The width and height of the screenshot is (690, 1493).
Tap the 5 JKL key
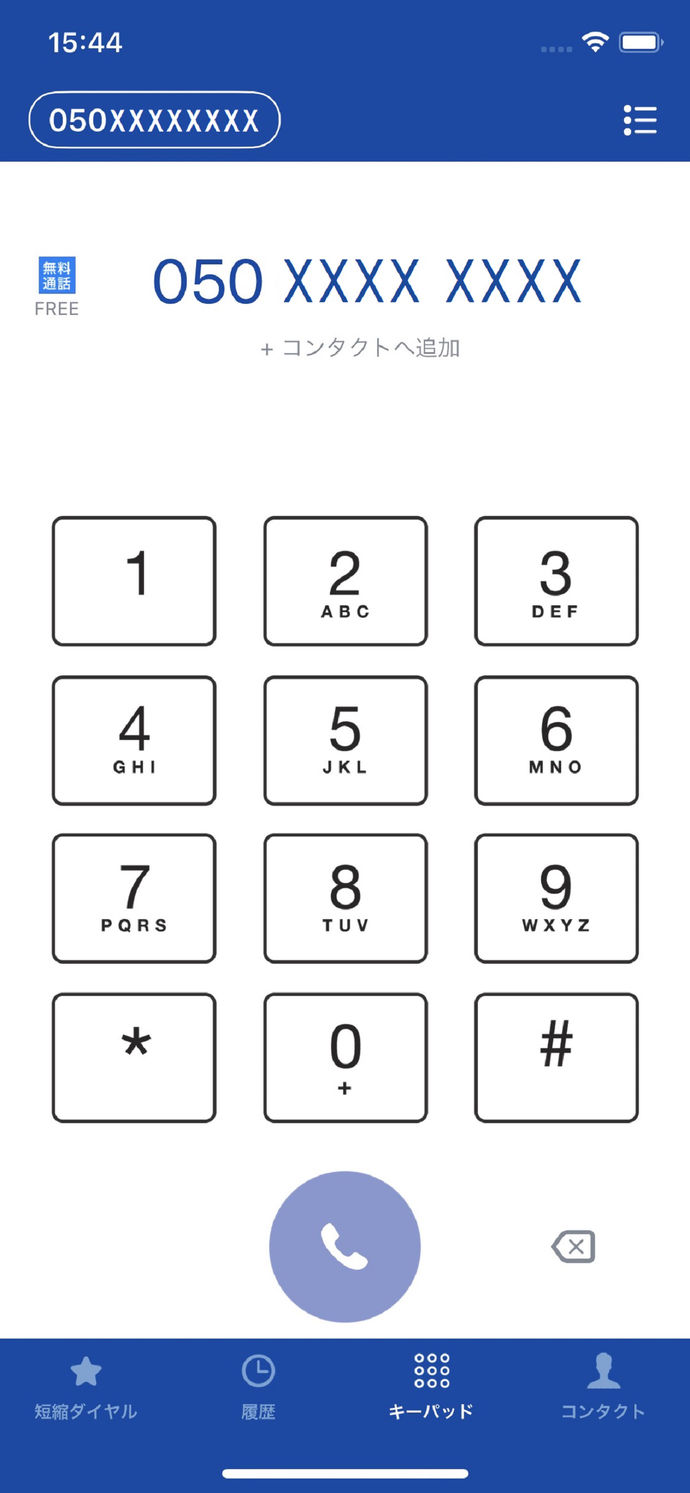(345, 740)
